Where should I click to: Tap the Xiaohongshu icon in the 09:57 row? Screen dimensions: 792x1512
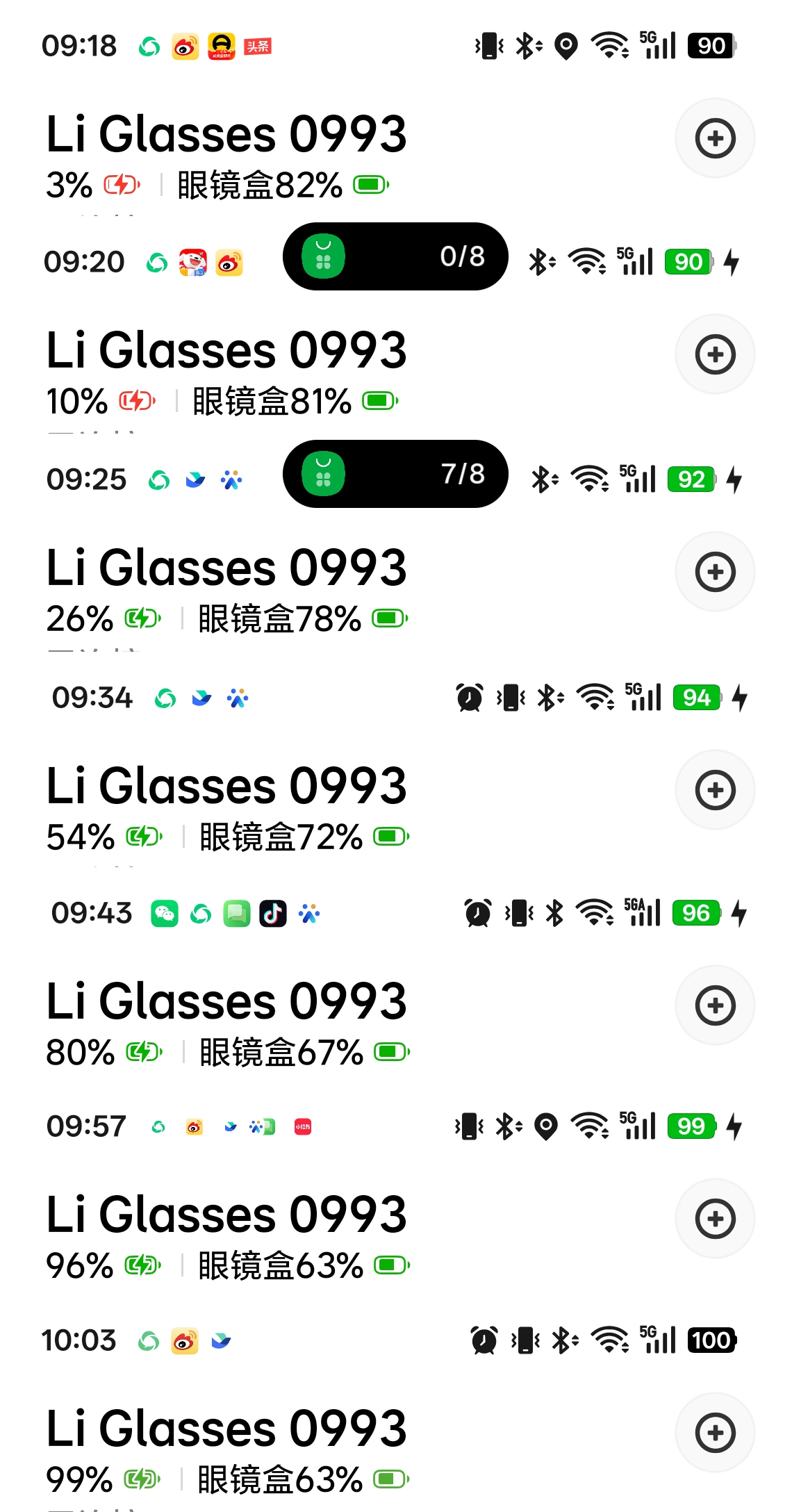coord(302,1127)
